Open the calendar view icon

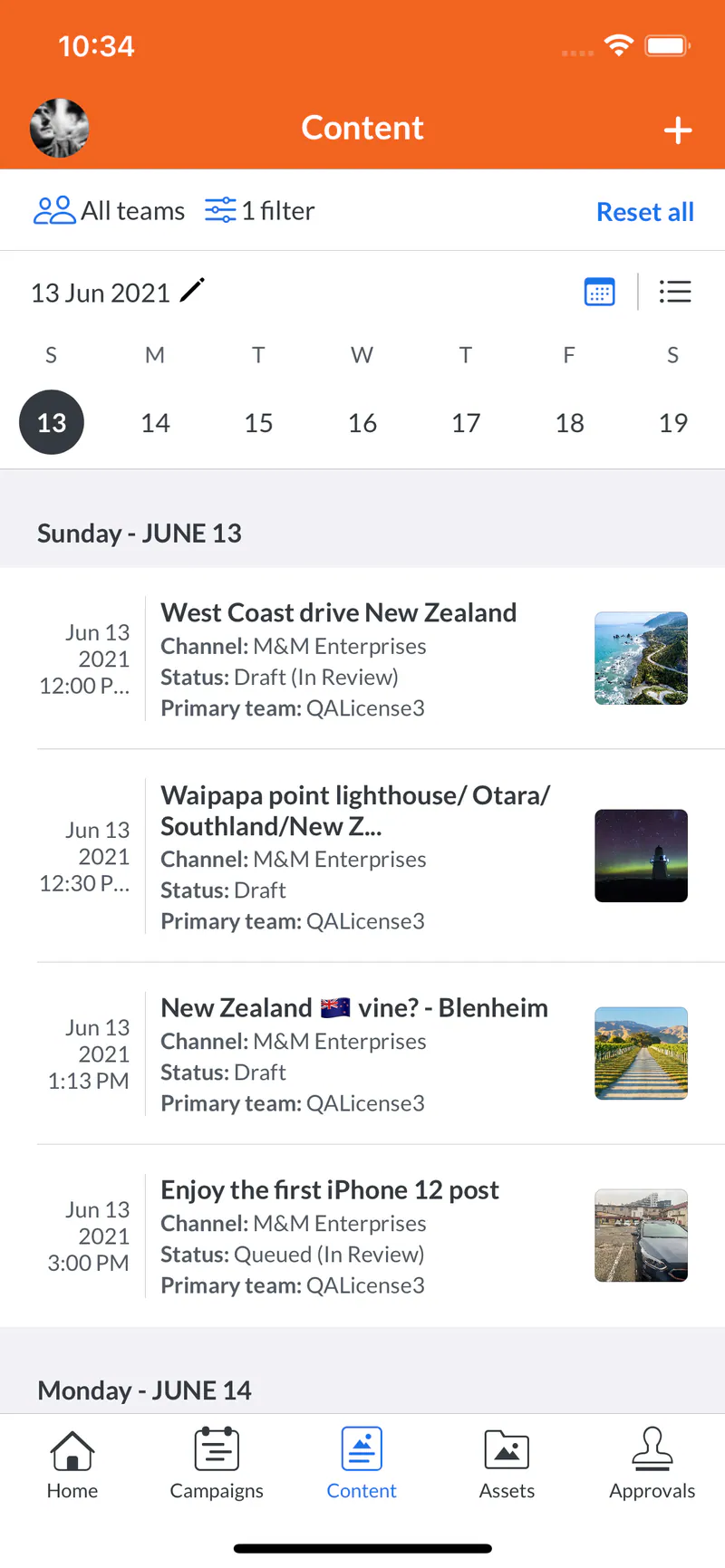point(599,292)
